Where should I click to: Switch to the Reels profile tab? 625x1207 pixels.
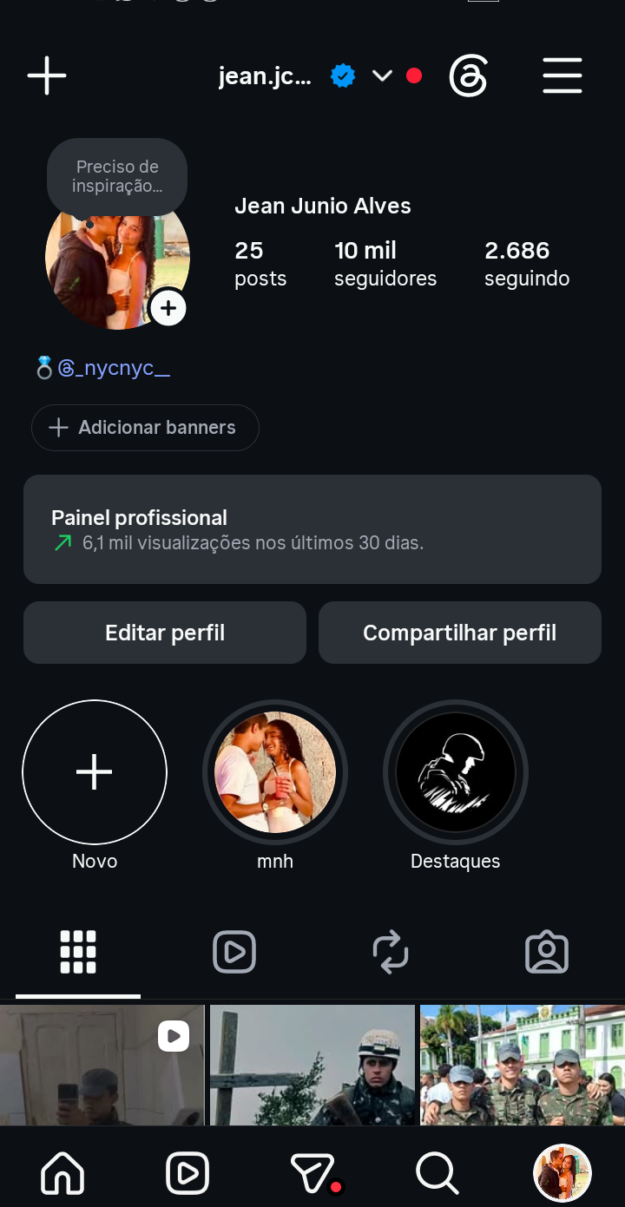[x=234, y=952]
